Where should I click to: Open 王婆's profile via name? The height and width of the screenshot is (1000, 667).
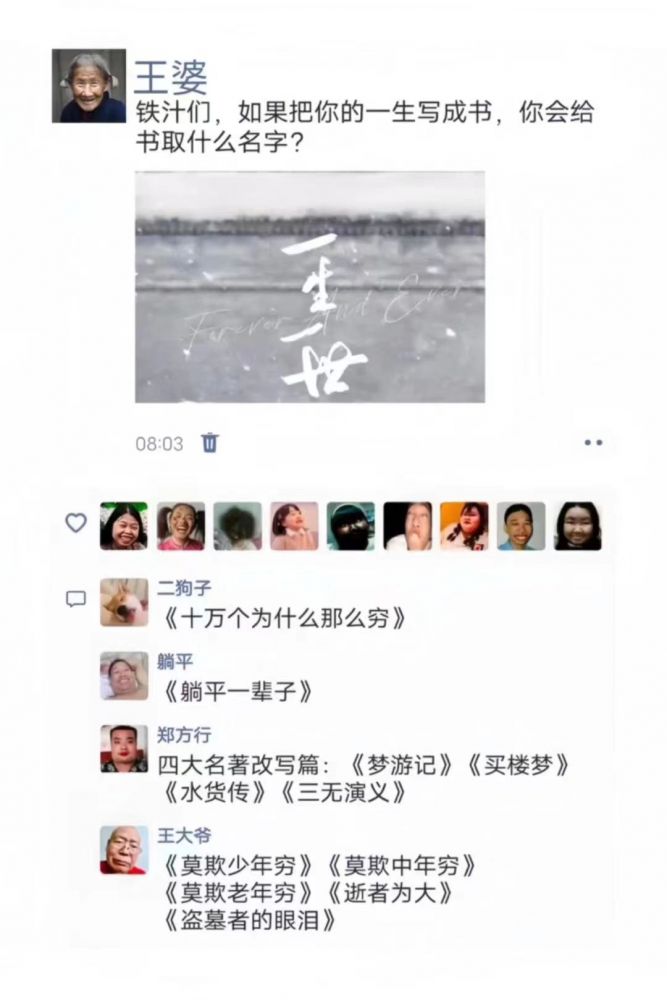171,75
